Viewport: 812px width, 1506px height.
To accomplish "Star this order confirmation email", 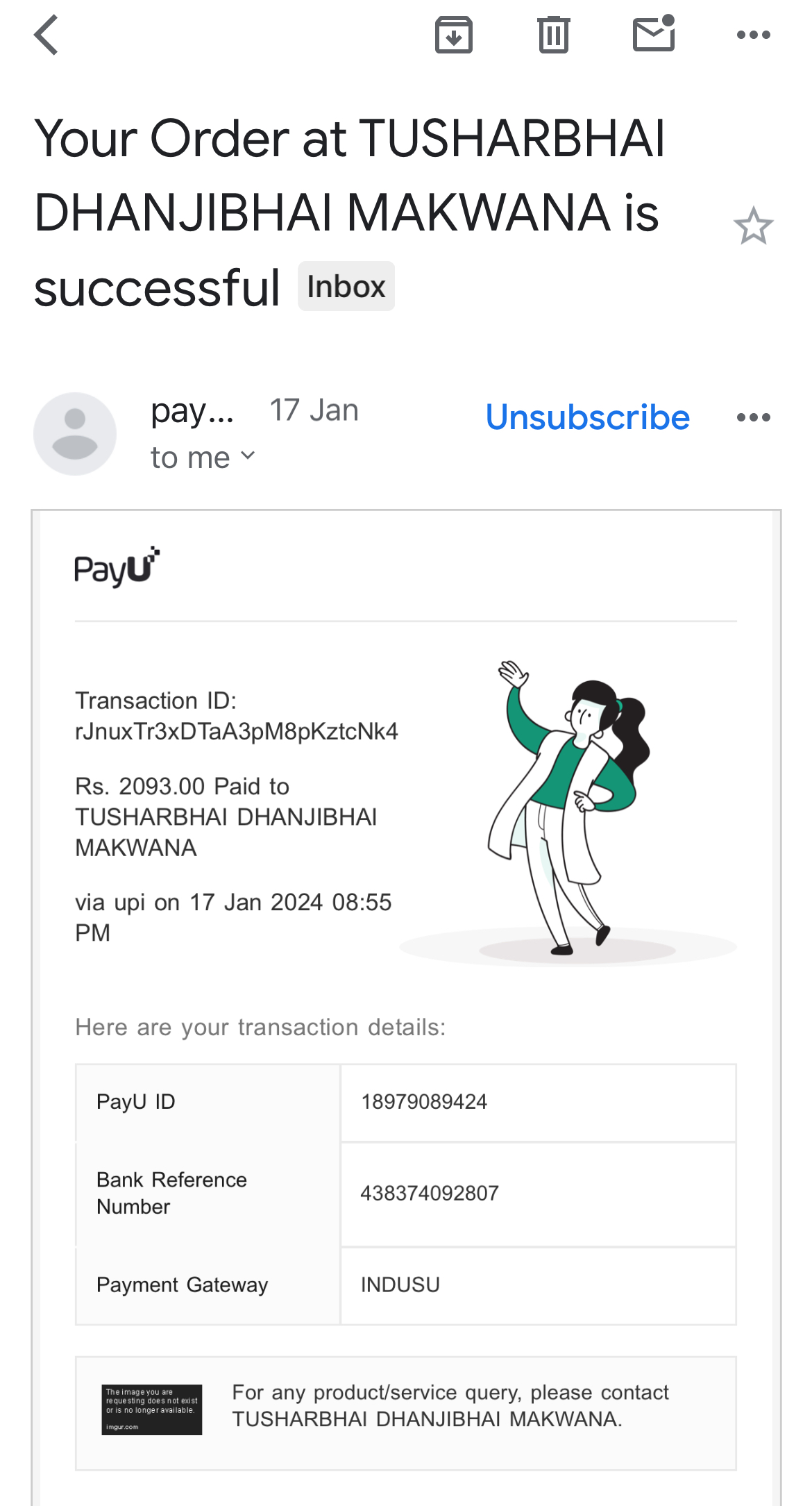I will point(753,226).
